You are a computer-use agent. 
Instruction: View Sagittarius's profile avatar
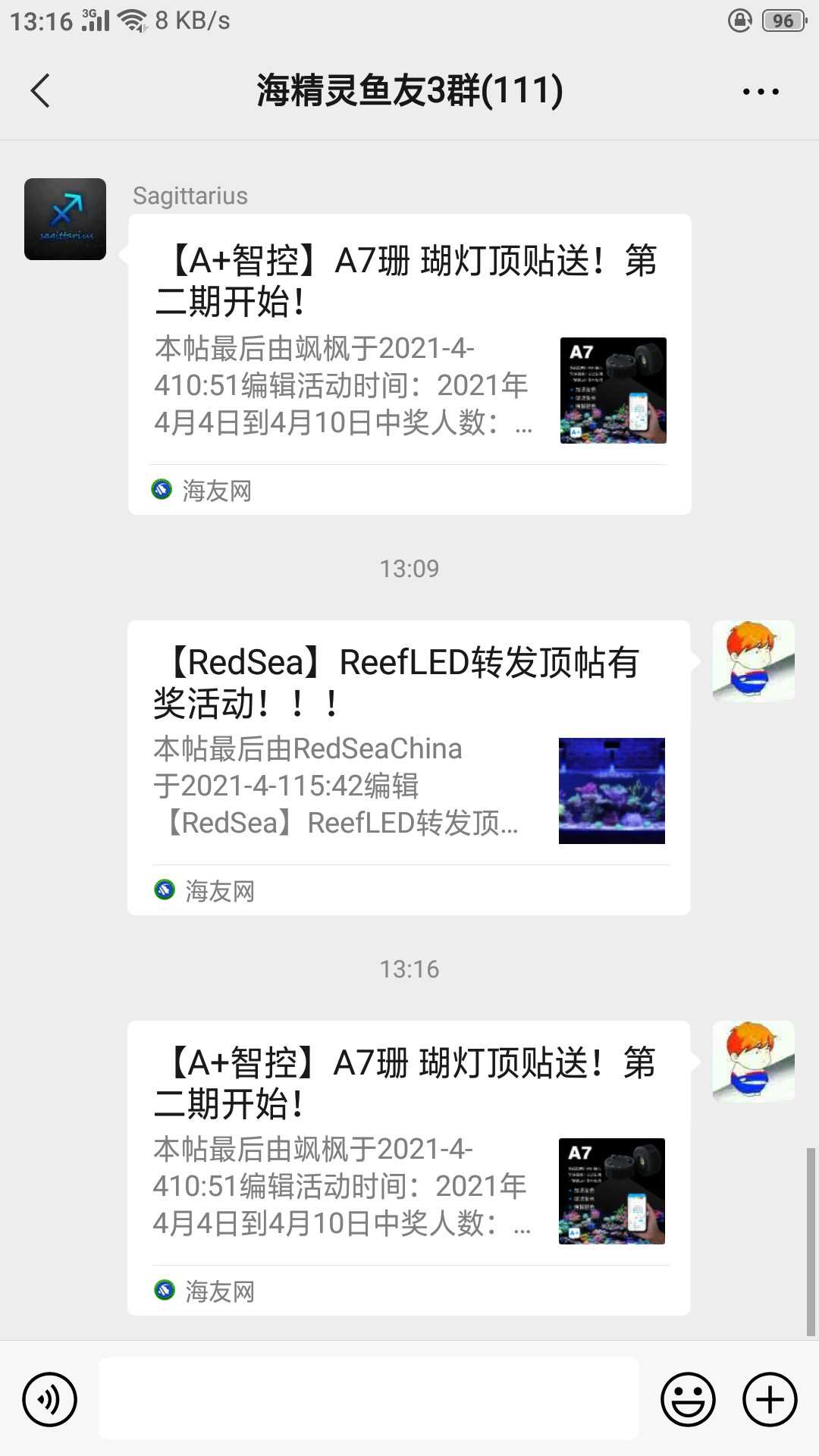pyautogui.click(x=65, y=219)
